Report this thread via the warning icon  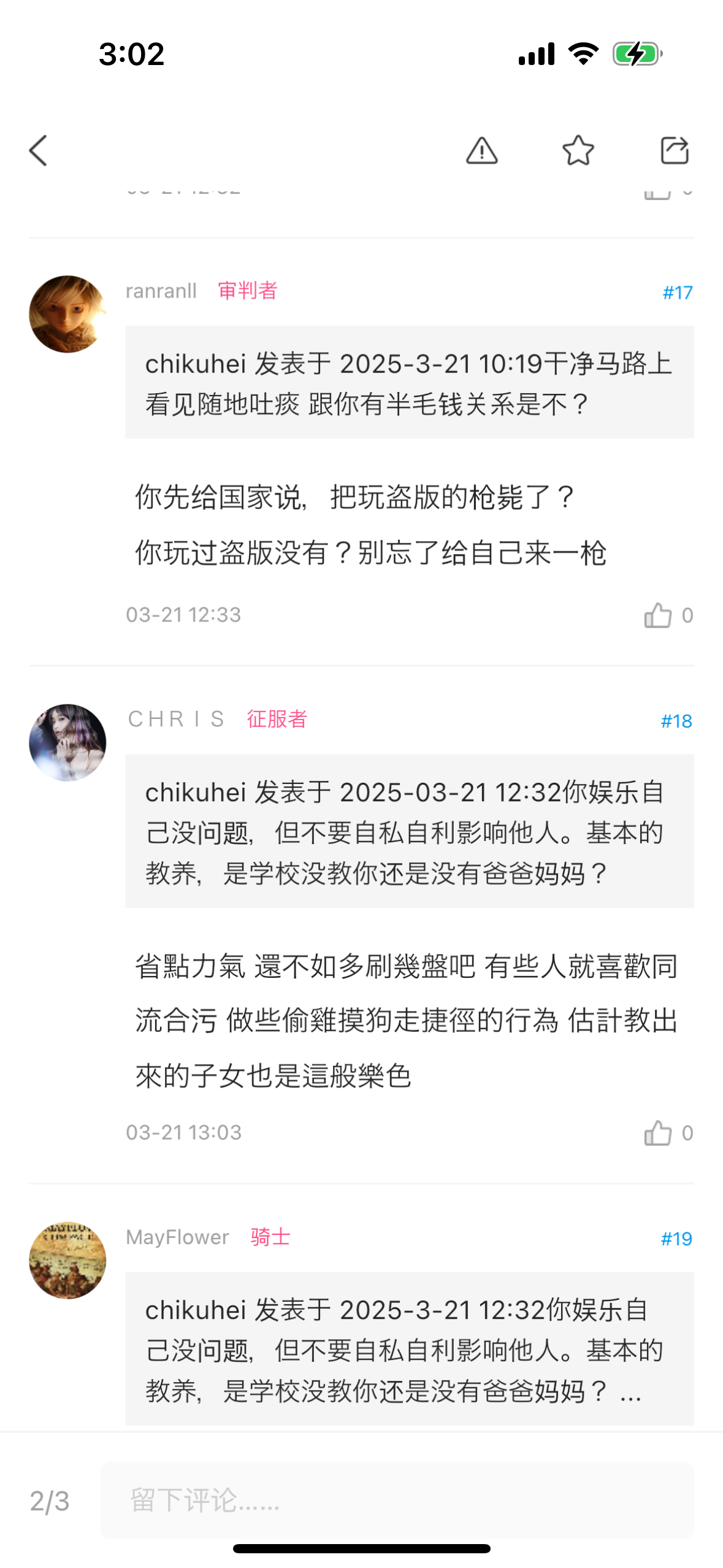[x=481, y=150]
